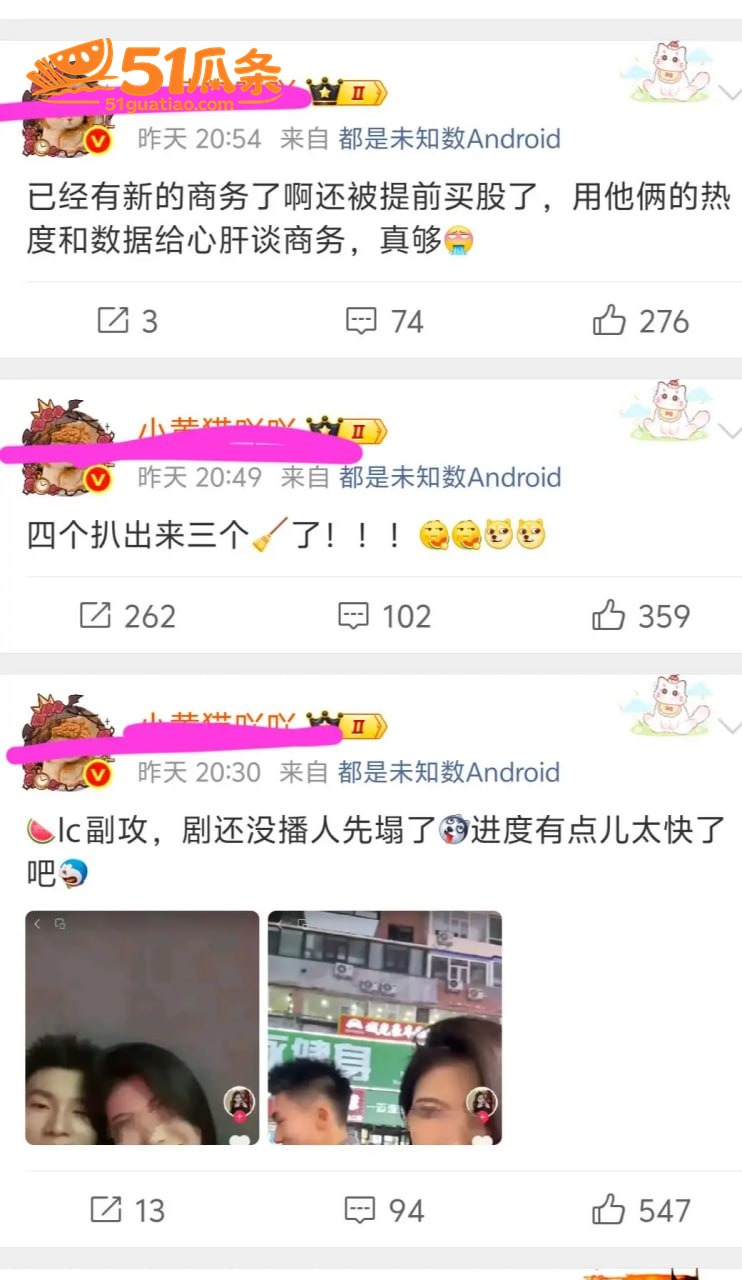
Task: Open the author's avatar on the 20:30 post
Action: tap(68, 742)
